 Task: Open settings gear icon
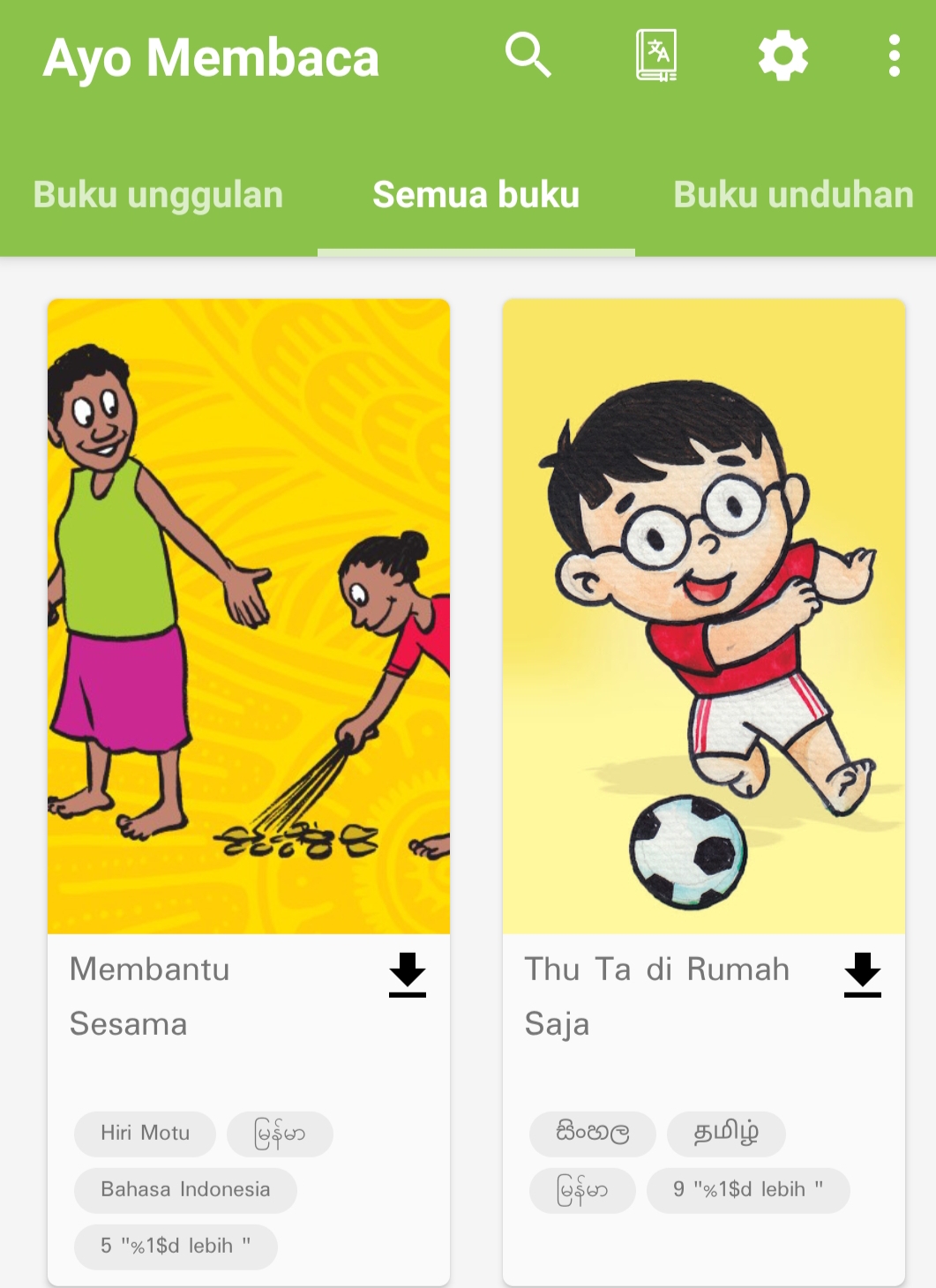click(x=783, y=56)
